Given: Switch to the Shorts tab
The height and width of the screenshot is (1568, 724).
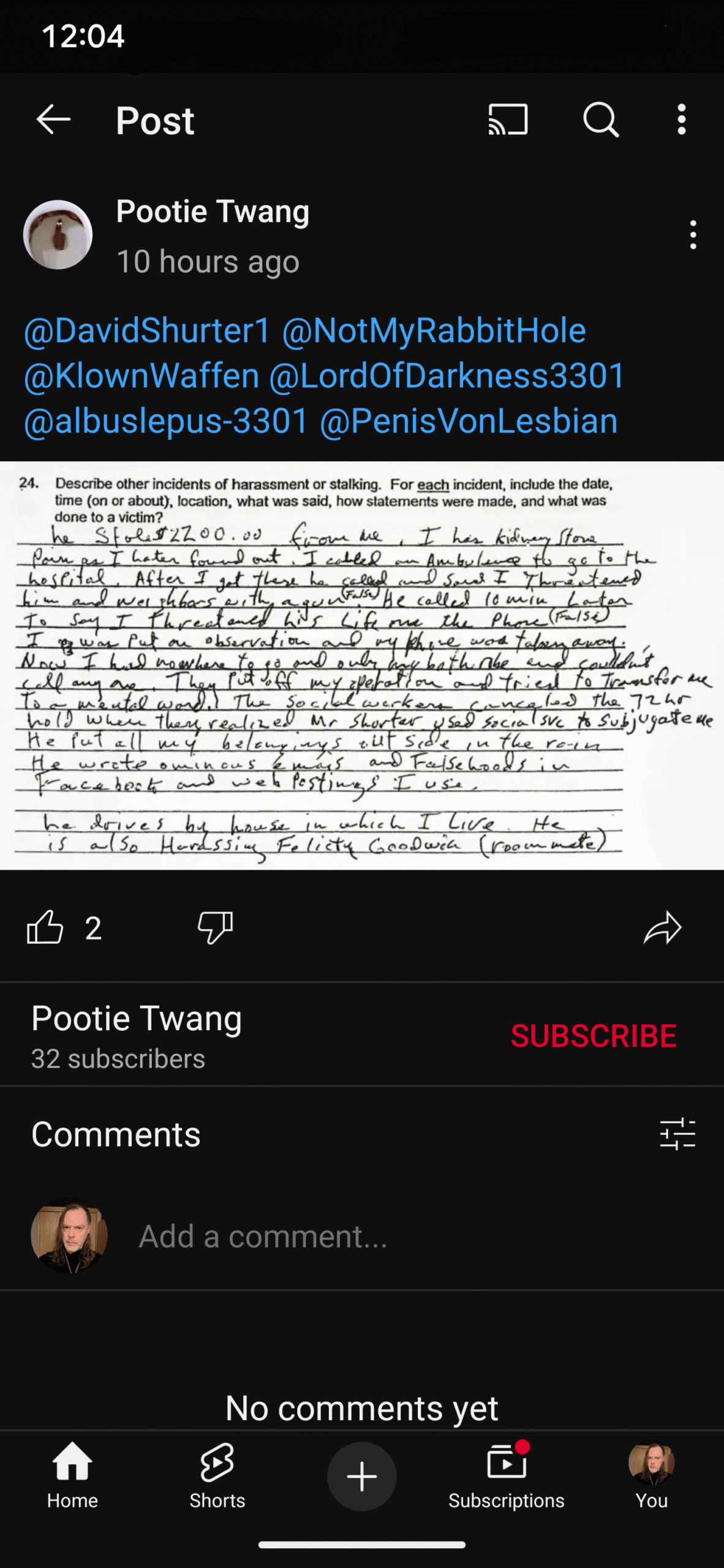Looking at the screenshot, I should coord(217,1476).
